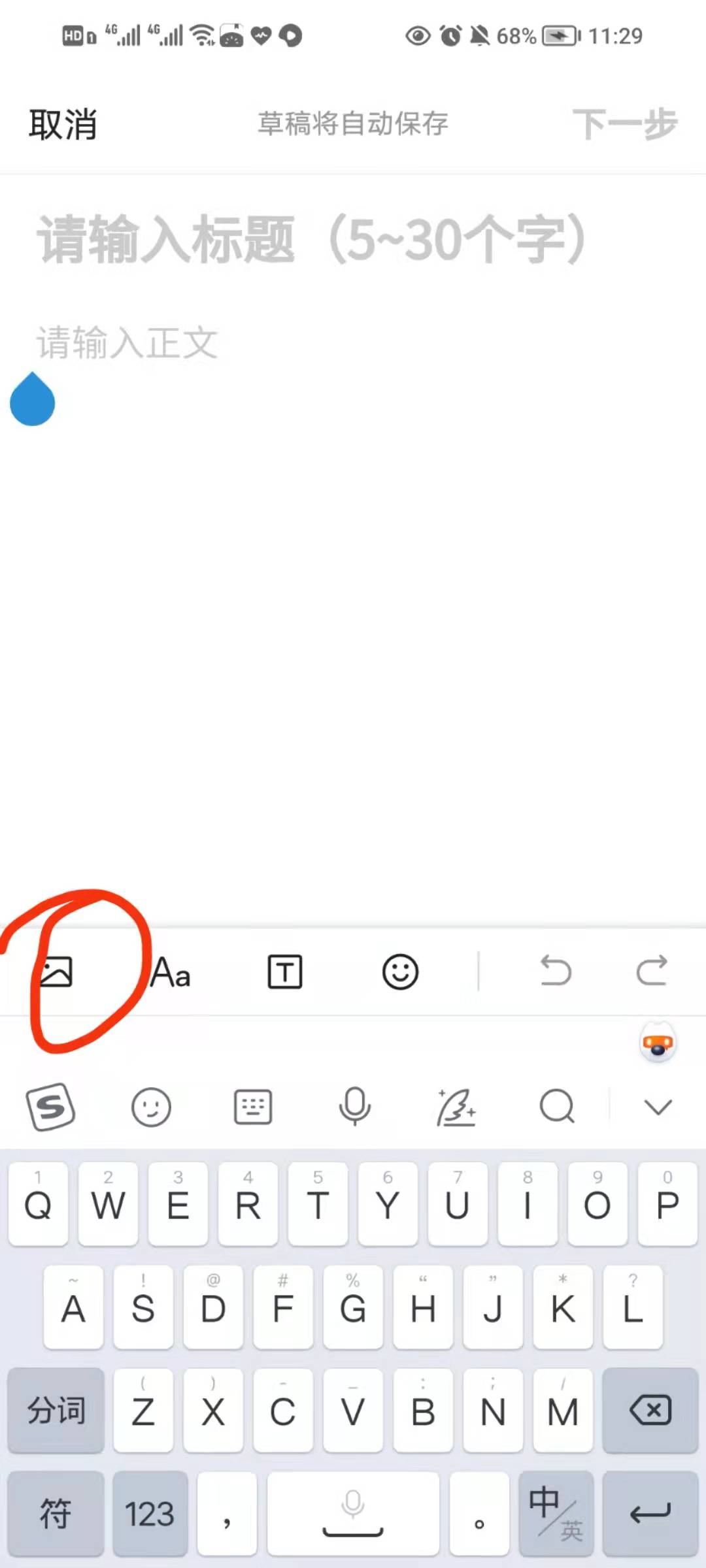Collapse the keyboard with the down chevron
Image resolution: width=706 pixels, height=1568 pixels.
(x=658, y=1107)
